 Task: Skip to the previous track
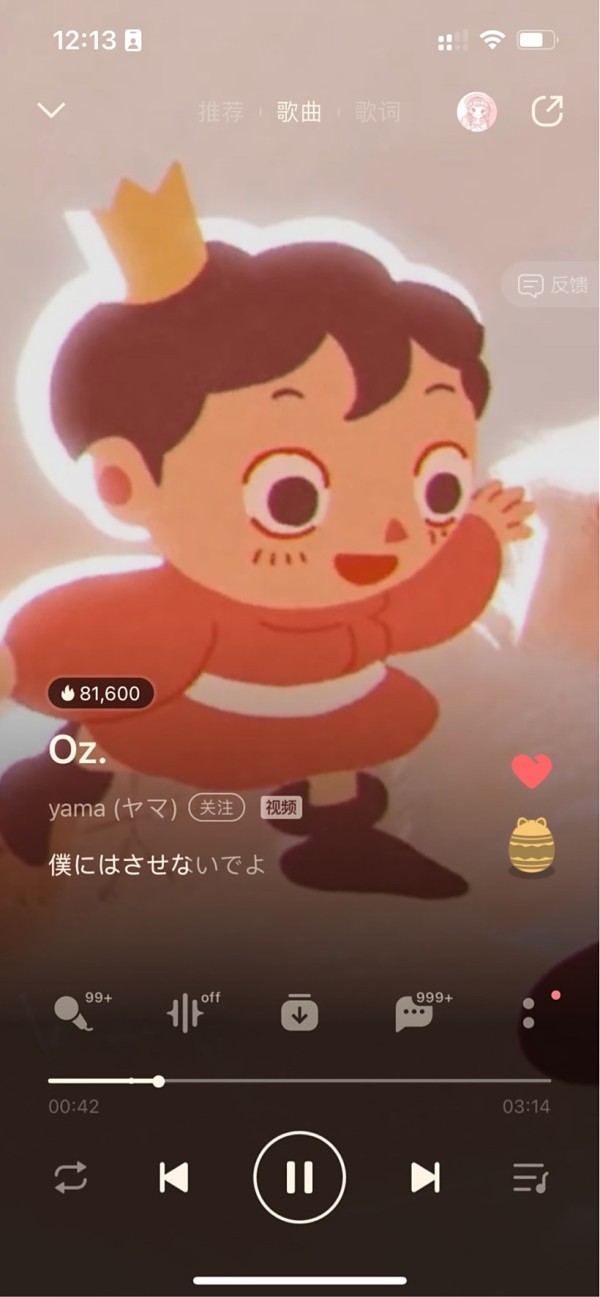[174, 1177]
